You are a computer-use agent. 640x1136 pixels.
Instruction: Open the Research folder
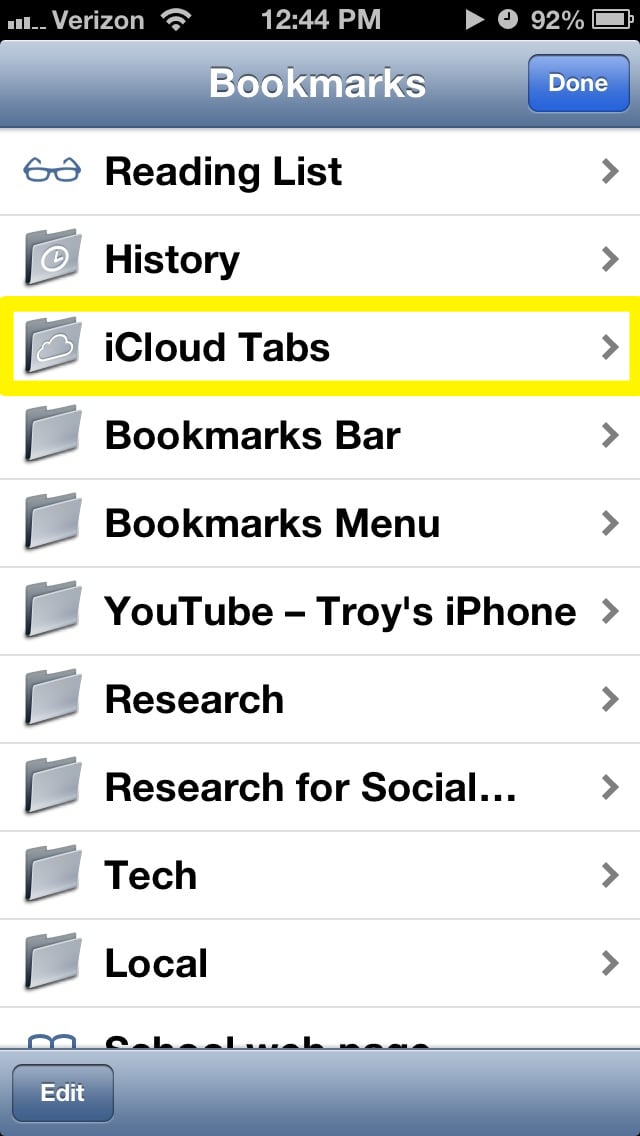320,699
